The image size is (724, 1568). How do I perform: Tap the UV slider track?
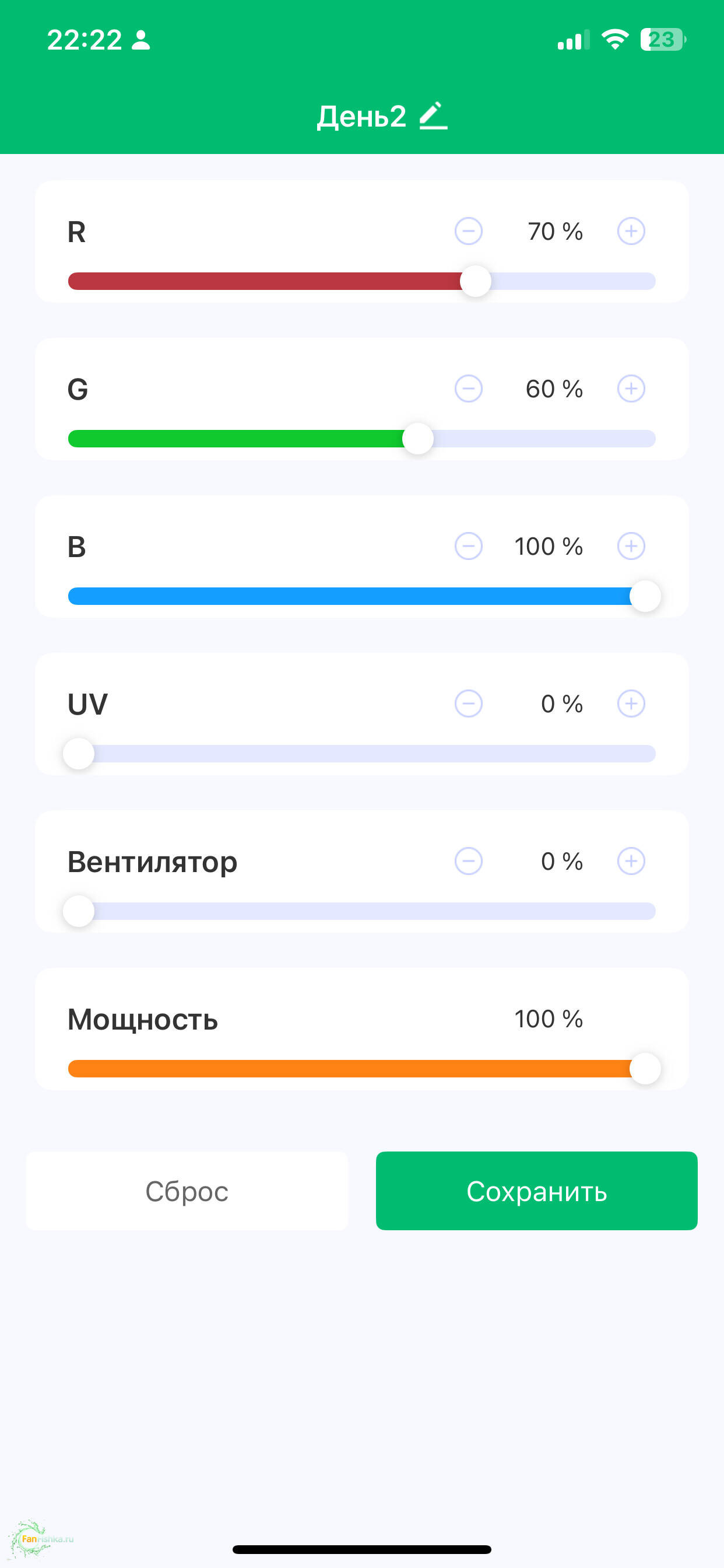point(365,754)
